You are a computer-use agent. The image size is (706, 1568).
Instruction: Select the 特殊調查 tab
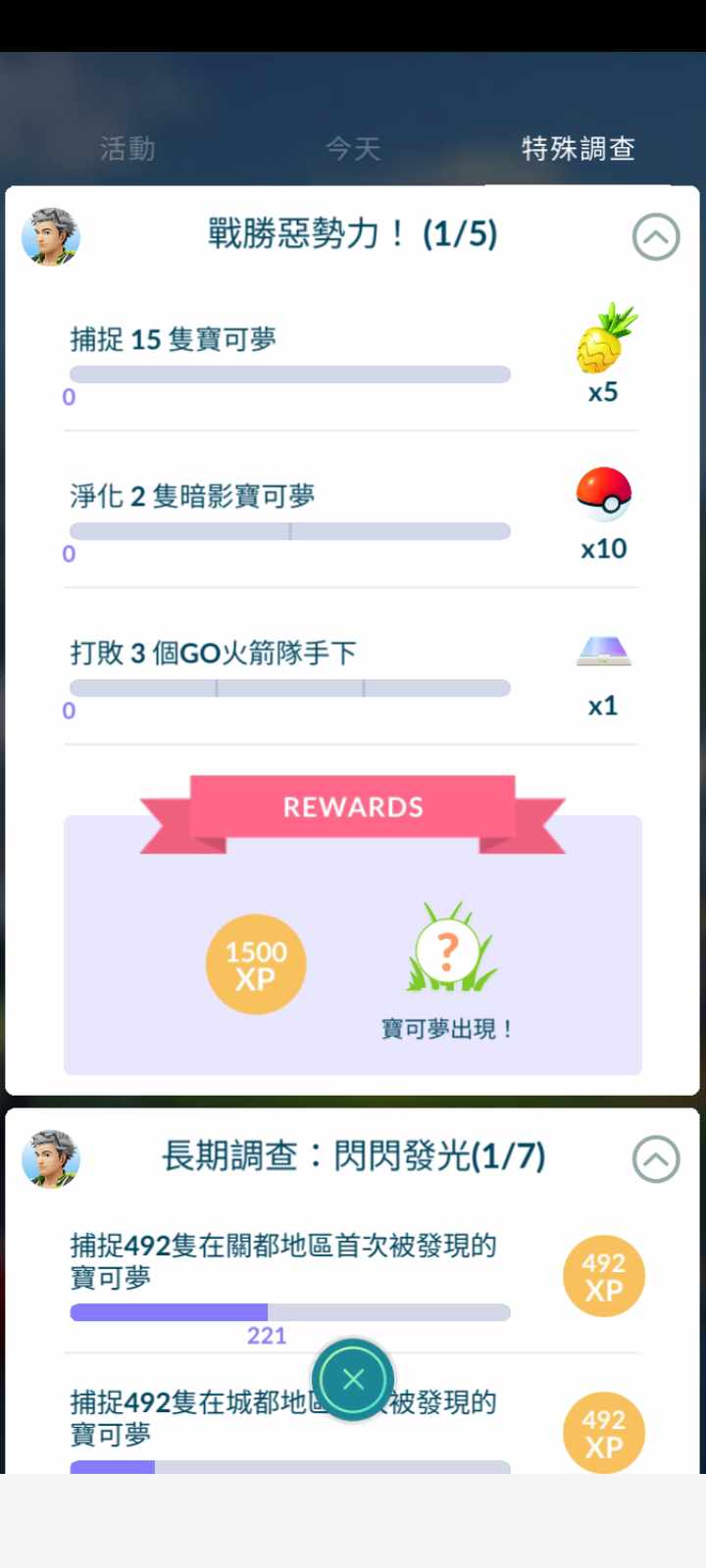578,149
